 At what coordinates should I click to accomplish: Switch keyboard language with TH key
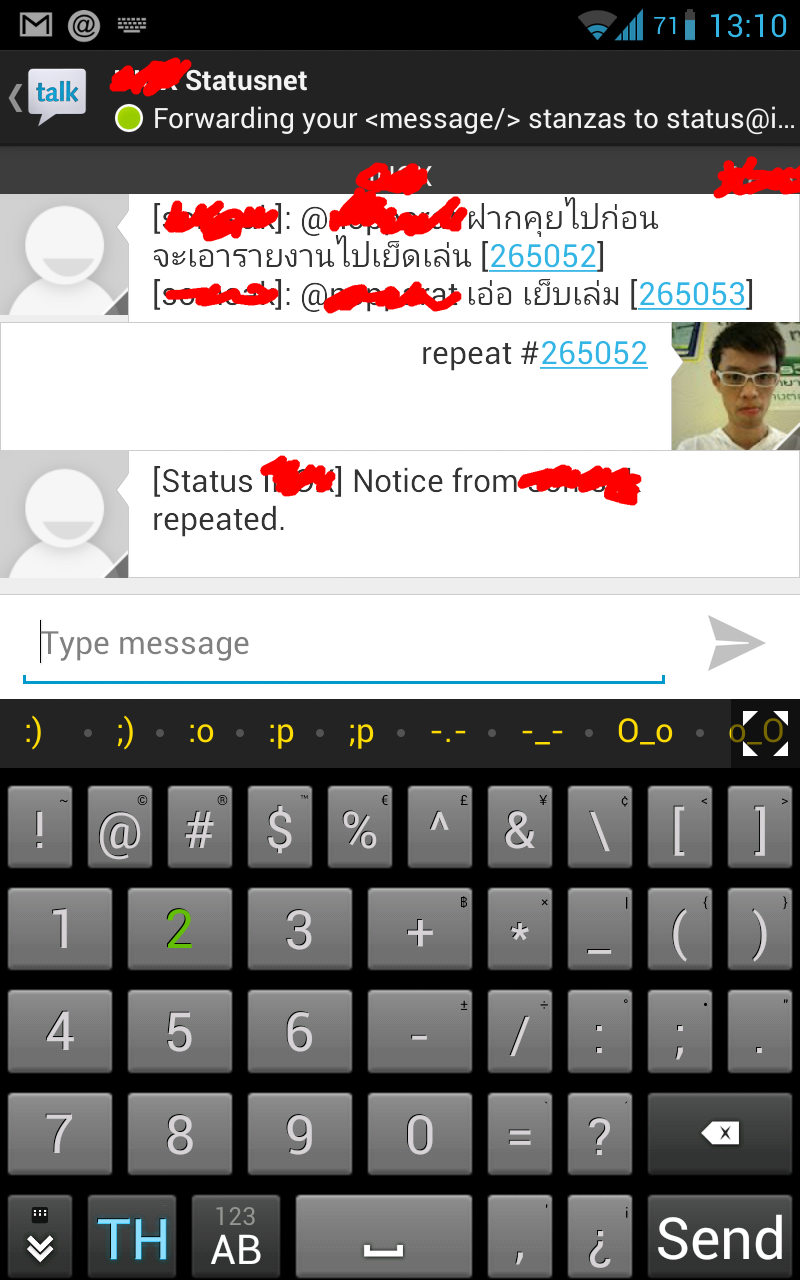(132, 1239)
